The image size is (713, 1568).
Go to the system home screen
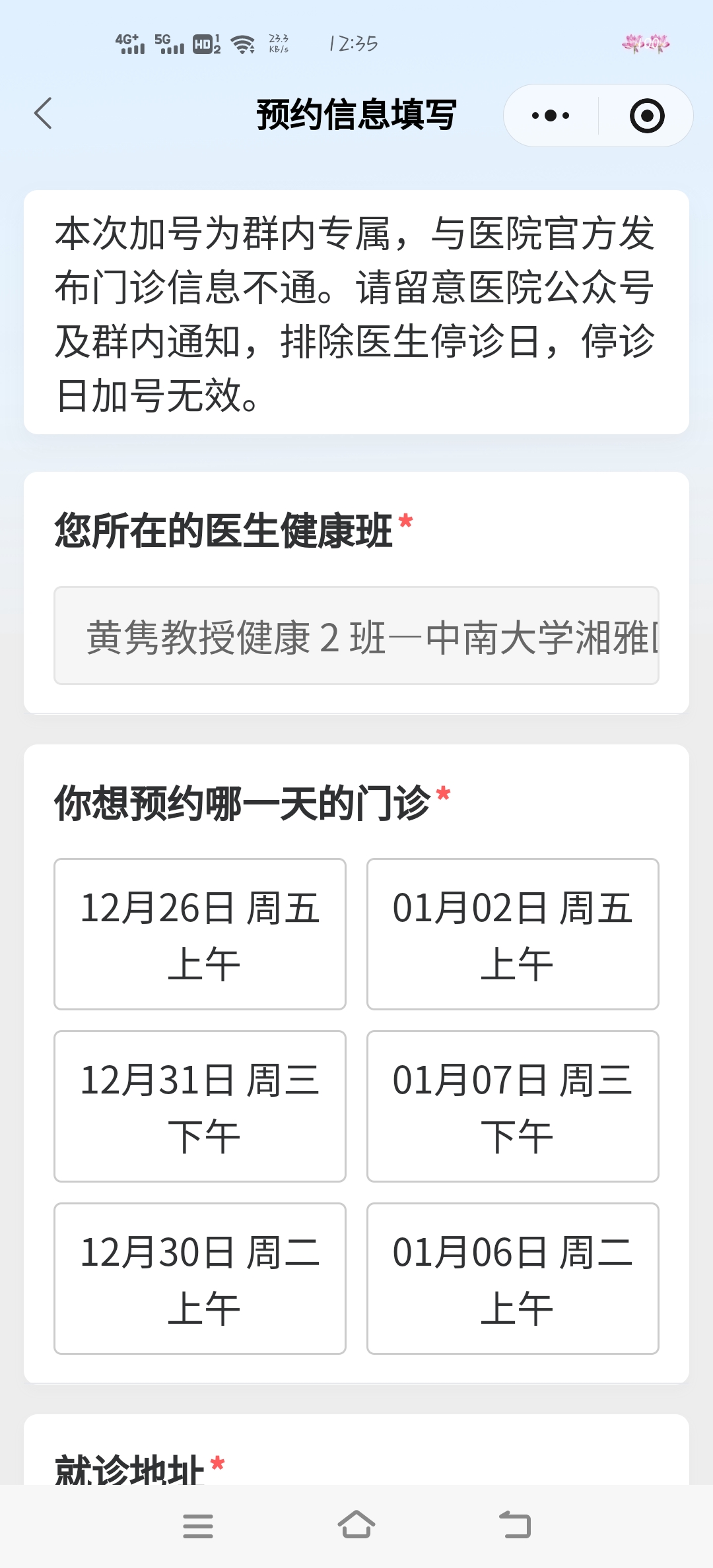click(356, 1525)
